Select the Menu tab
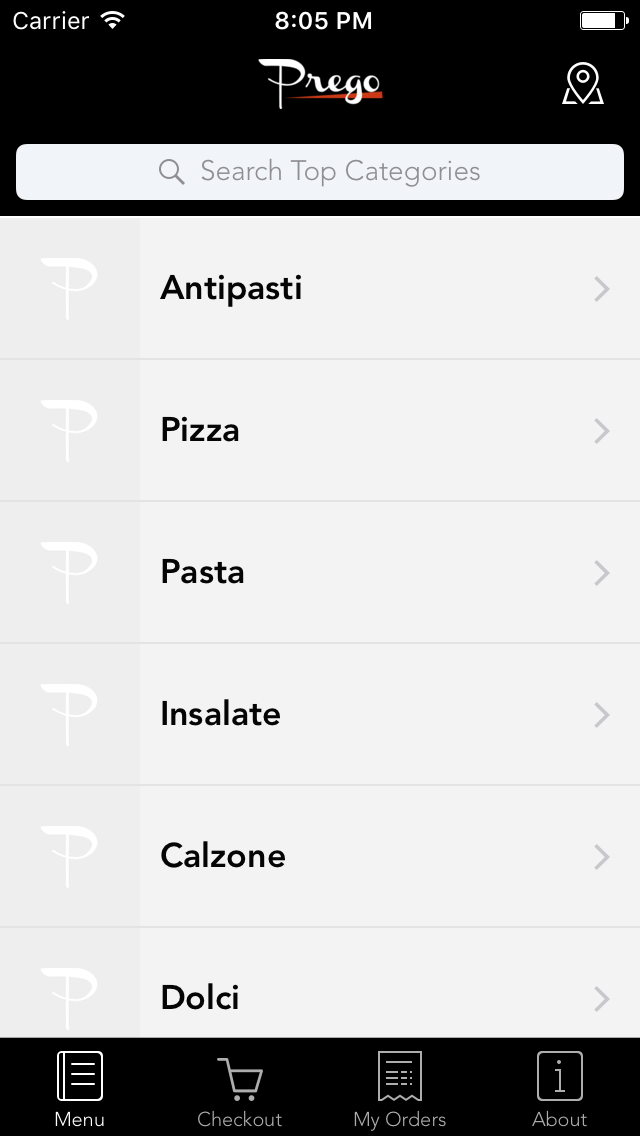The image size is (640, 1136). coord(80,1089)
